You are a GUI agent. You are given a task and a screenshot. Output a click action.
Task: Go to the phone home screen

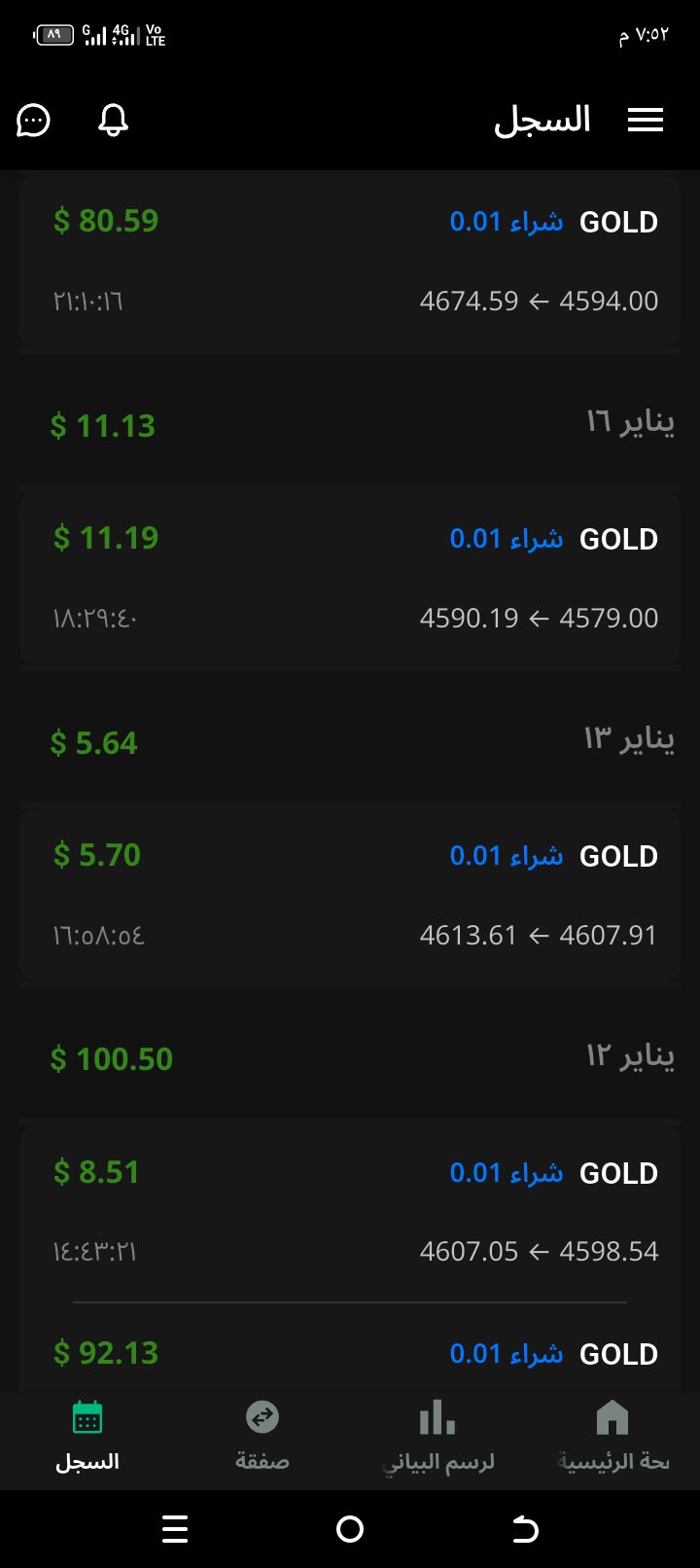pos(350,1530)
